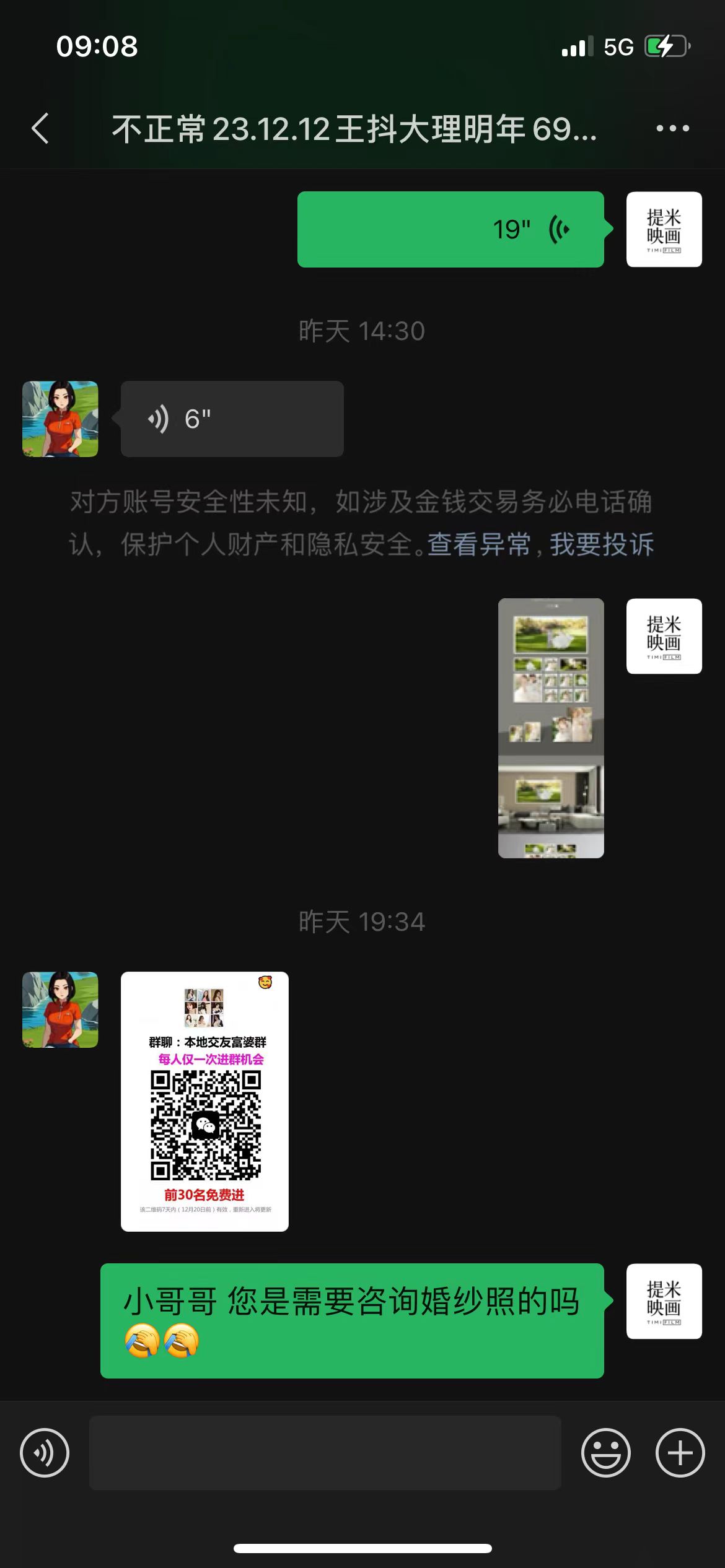Open the received group QR code image
Image resolution: width=725 pixels, height=1568 pixels.
(x=204, y=1101)
